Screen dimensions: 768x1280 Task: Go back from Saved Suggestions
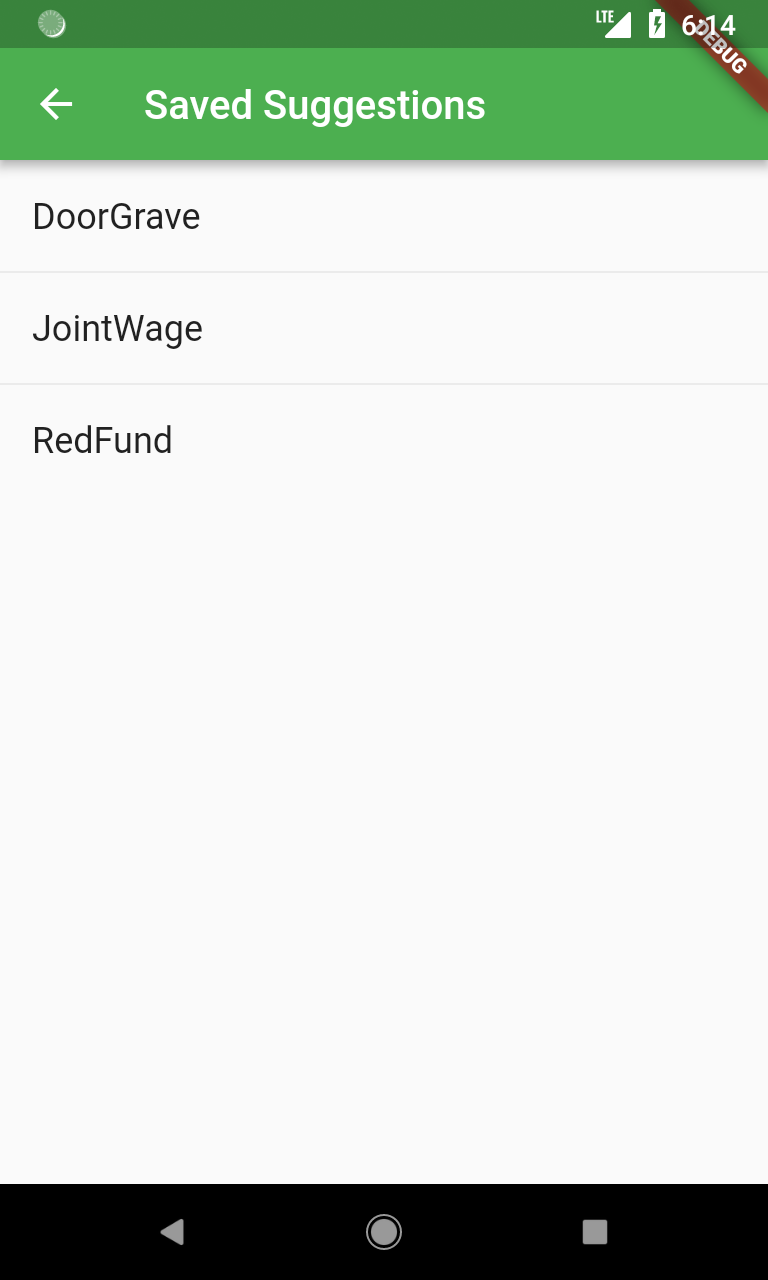56,104
